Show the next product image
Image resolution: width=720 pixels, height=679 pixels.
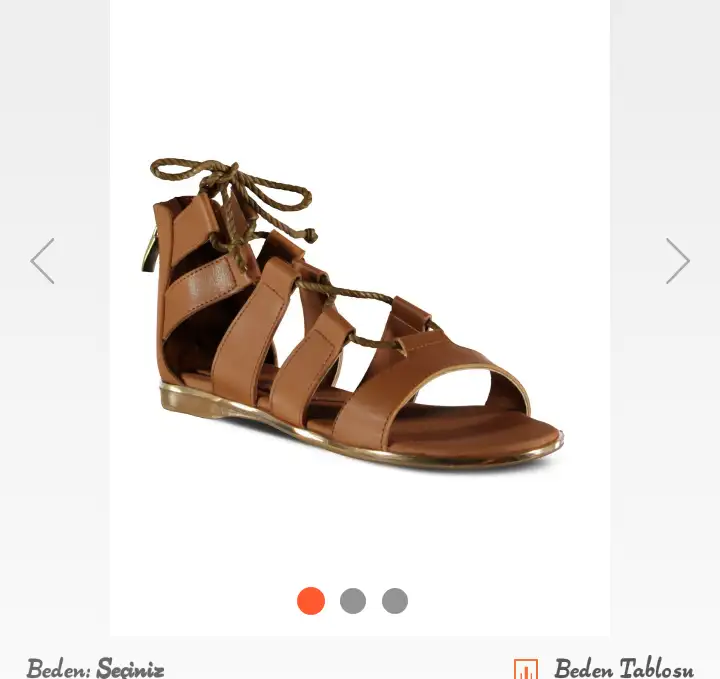678,261
